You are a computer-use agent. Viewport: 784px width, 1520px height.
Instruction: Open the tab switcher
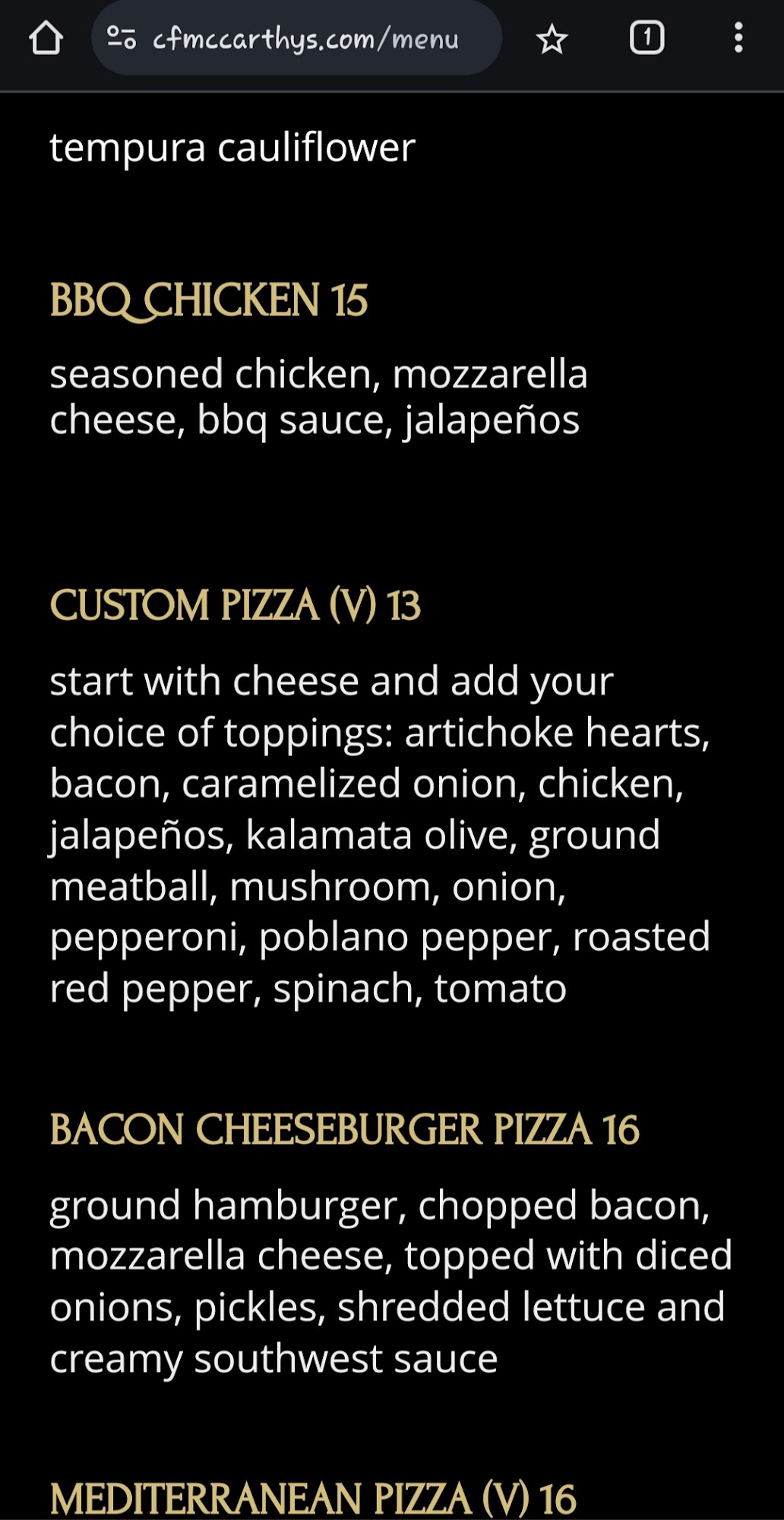pyautogui.click(x=646, y=37)
